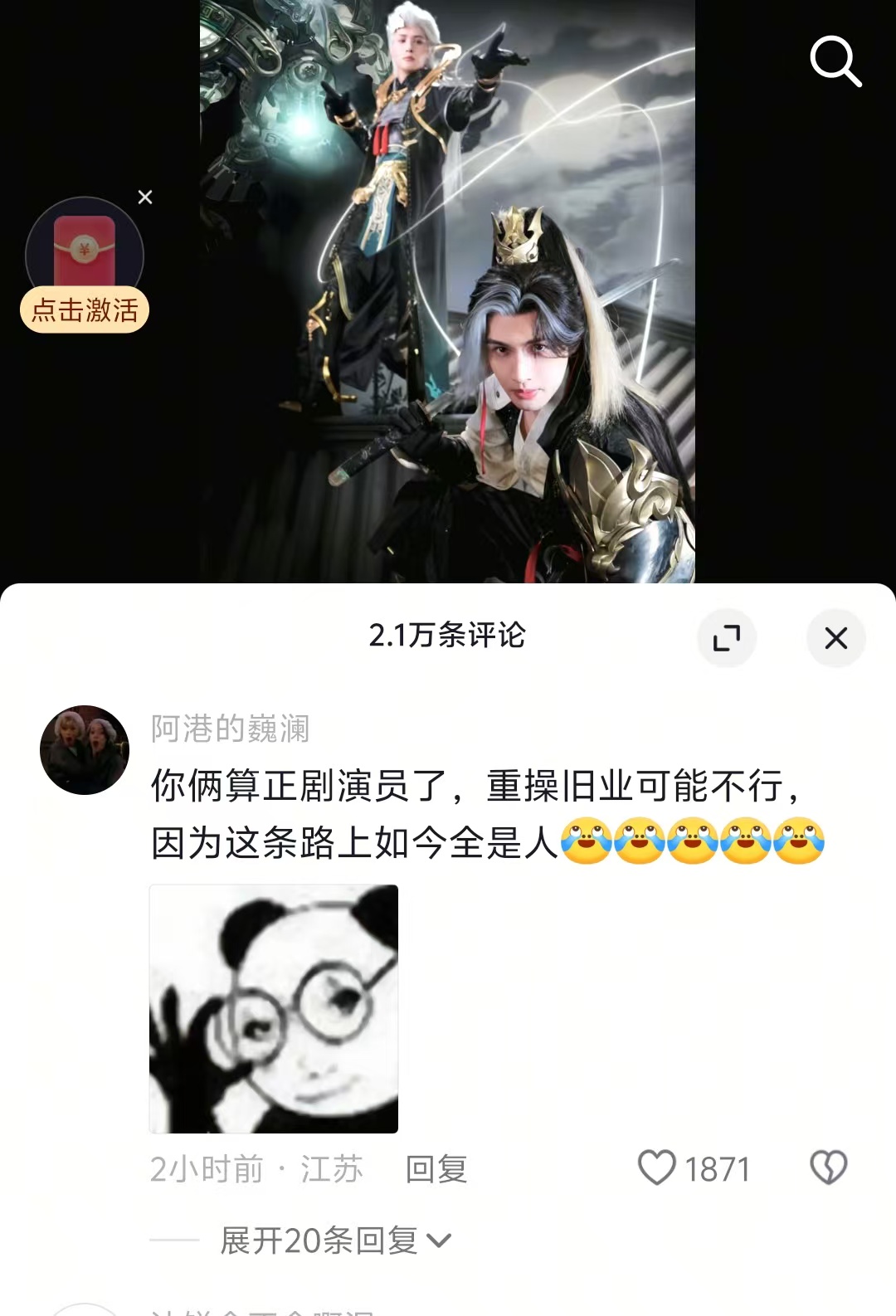
Task: Open the search magnifier icon
Action: tap(835, 61)
